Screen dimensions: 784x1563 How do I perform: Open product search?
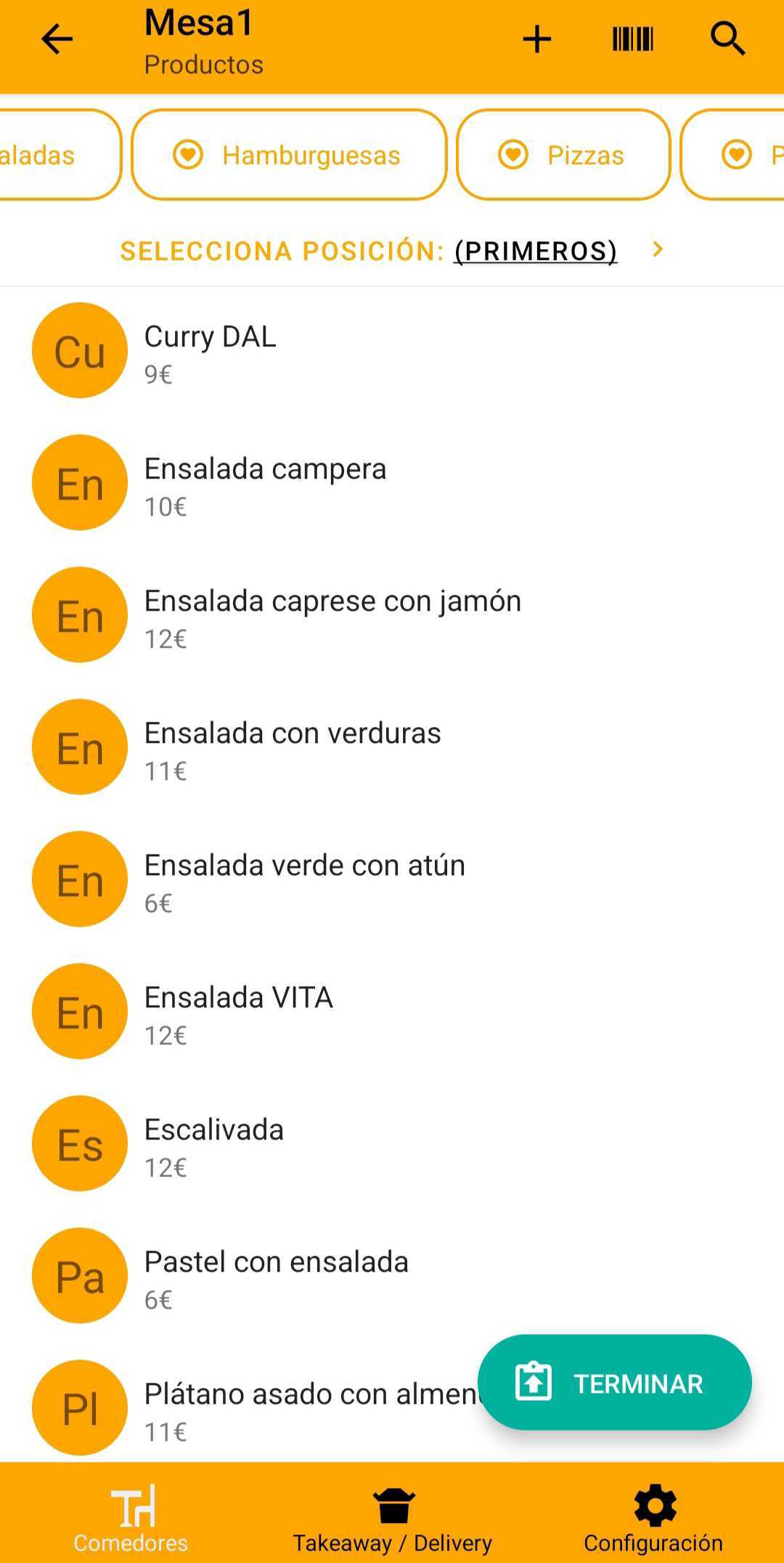[x=728, y=39]
